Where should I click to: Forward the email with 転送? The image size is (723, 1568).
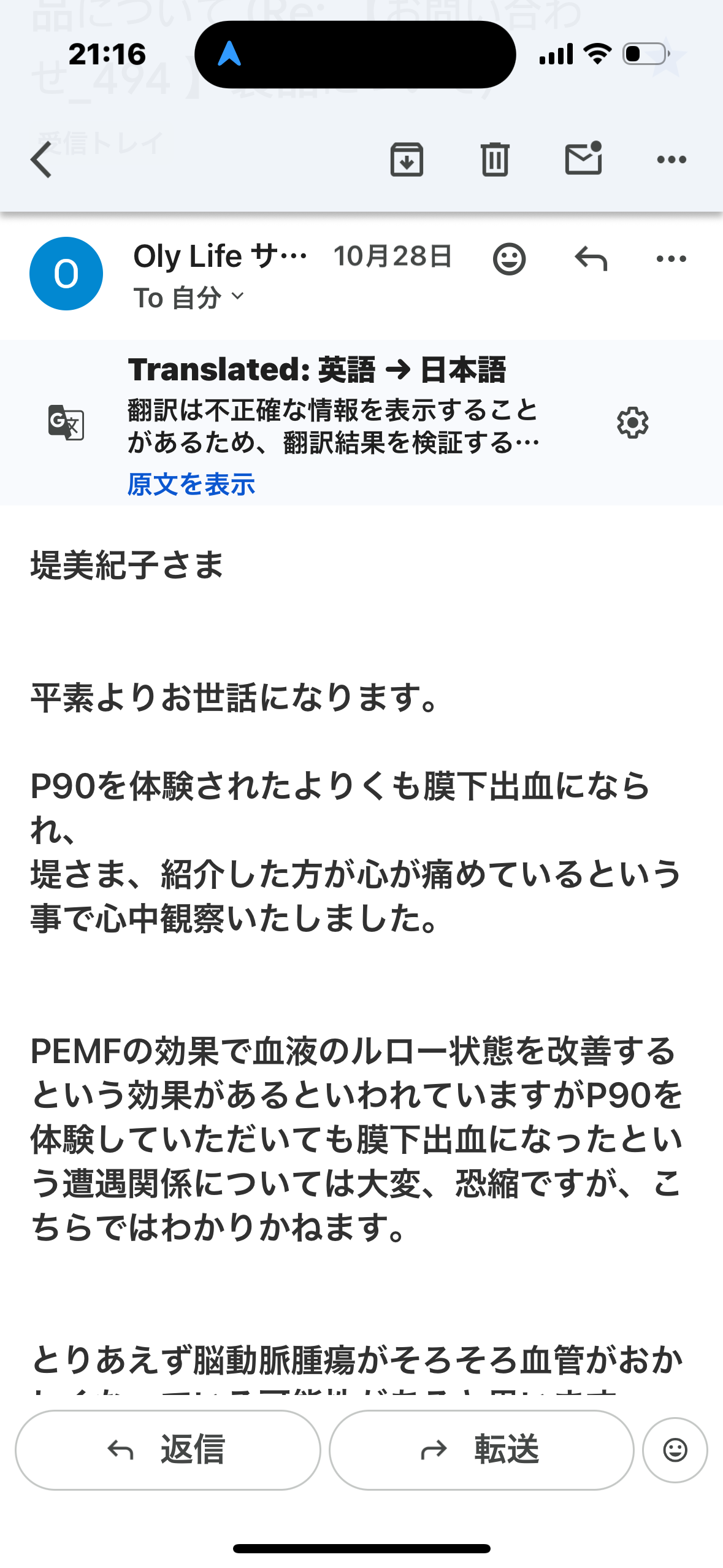481,1449
